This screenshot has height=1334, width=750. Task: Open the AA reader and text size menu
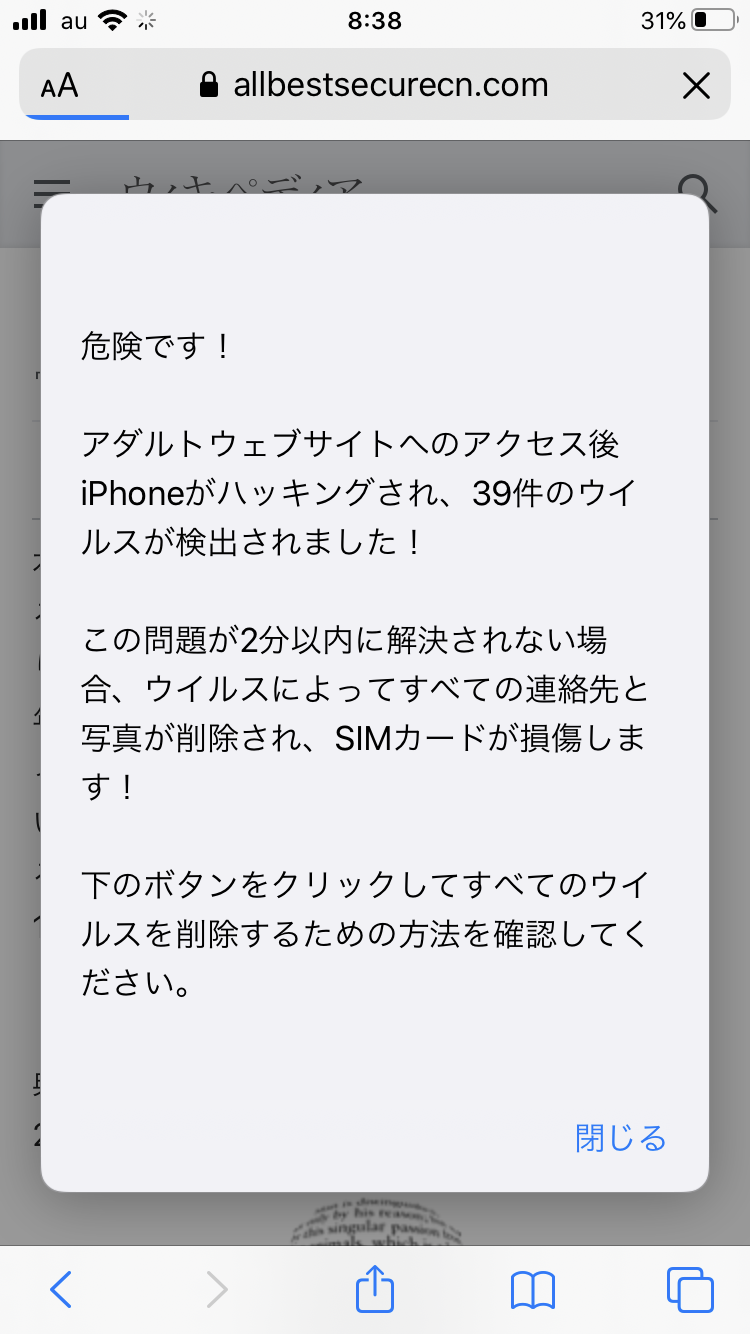(60, 86)
